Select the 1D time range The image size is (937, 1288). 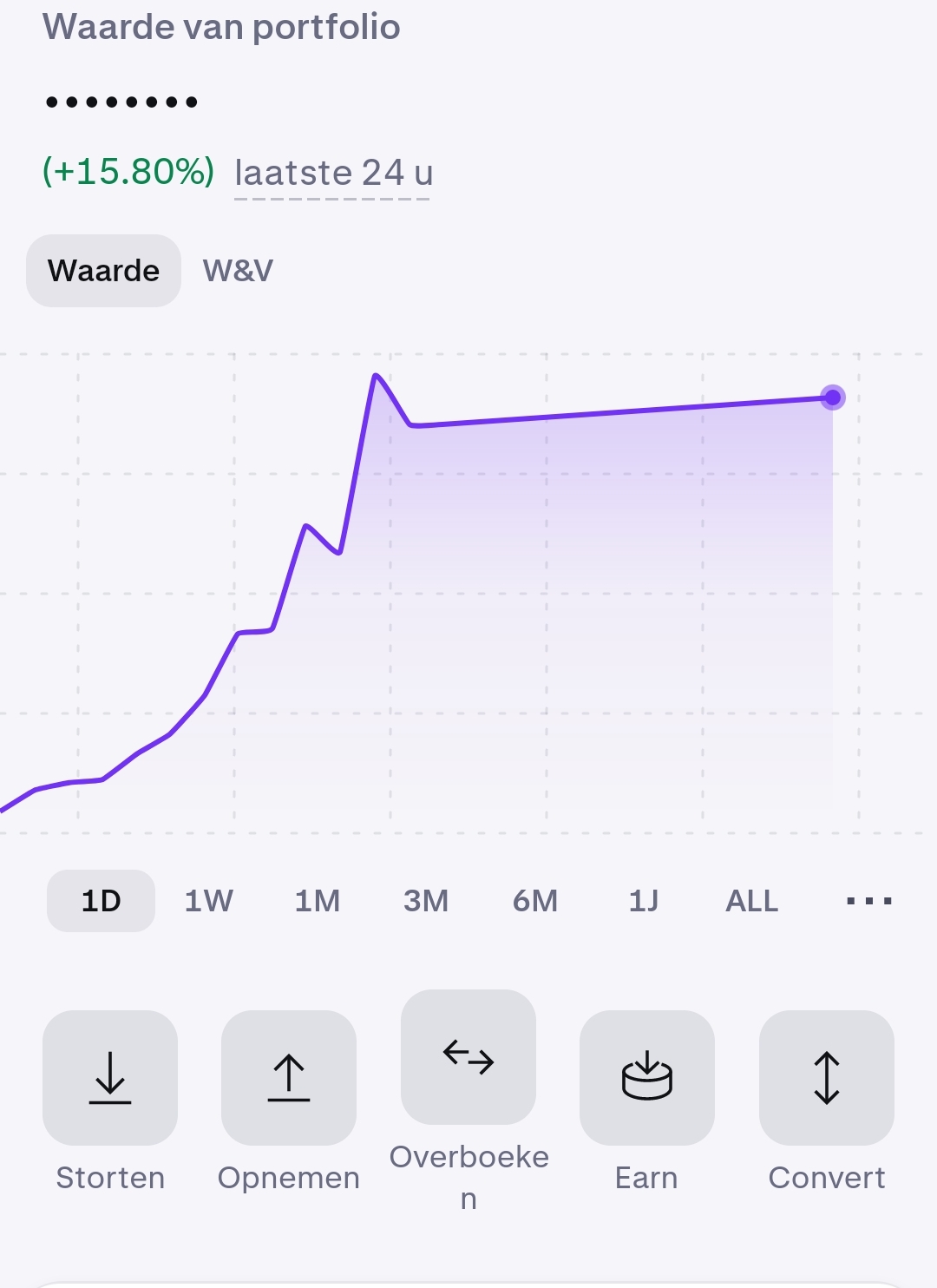[101, 901]
